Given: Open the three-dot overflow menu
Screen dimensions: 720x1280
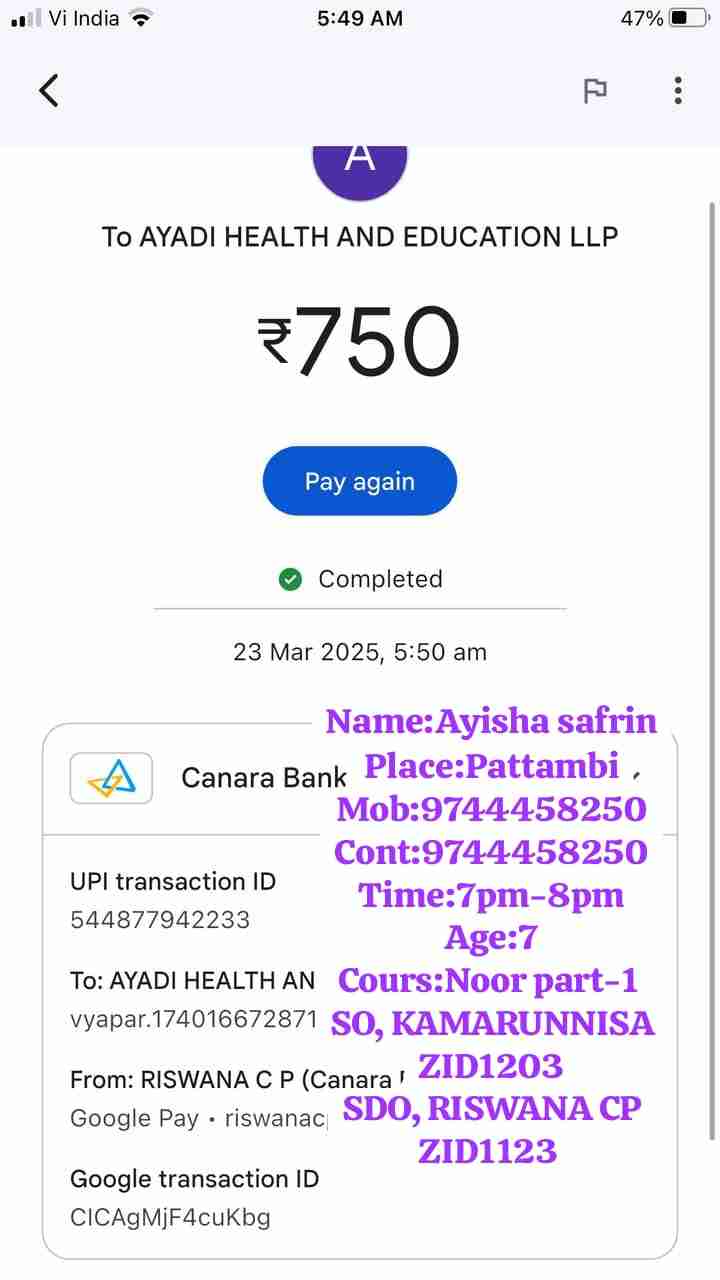Looking at the screenshot, I should coord(678,91).
